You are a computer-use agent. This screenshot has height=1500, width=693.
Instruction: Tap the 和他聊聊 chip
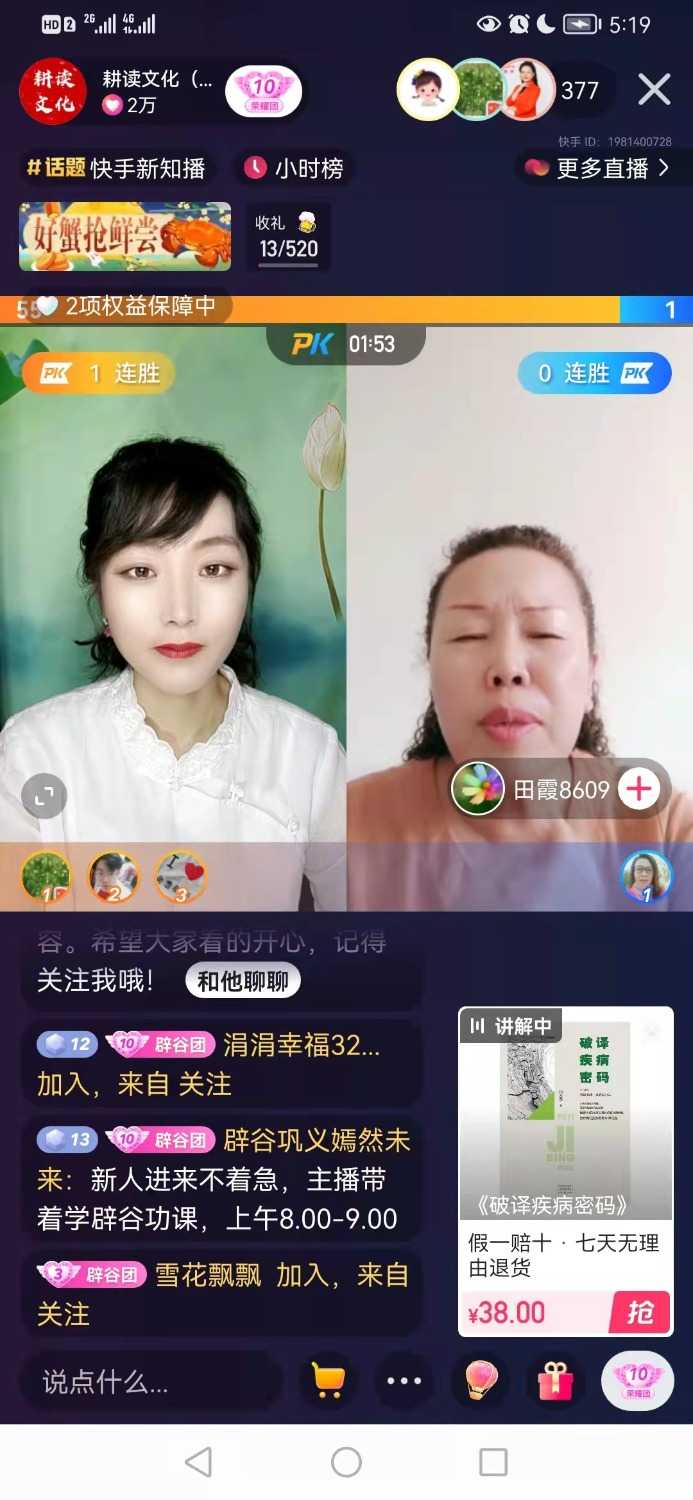tap(243, 982)
